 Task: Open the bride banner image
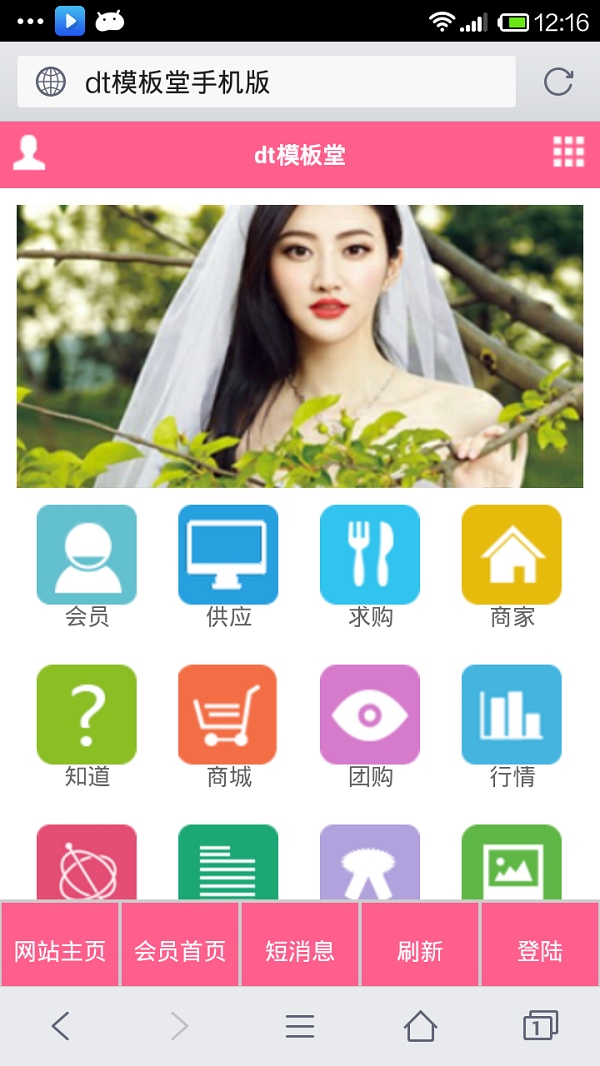300,346
